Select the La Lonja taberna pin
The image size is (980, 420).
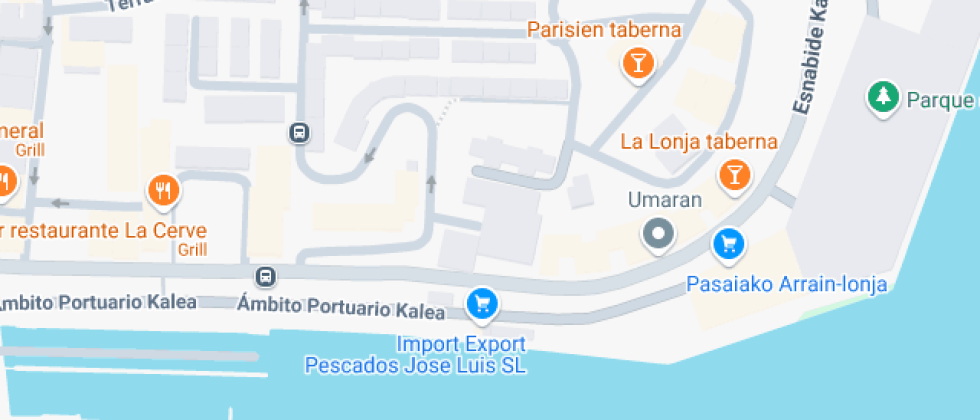pos(734,175)
